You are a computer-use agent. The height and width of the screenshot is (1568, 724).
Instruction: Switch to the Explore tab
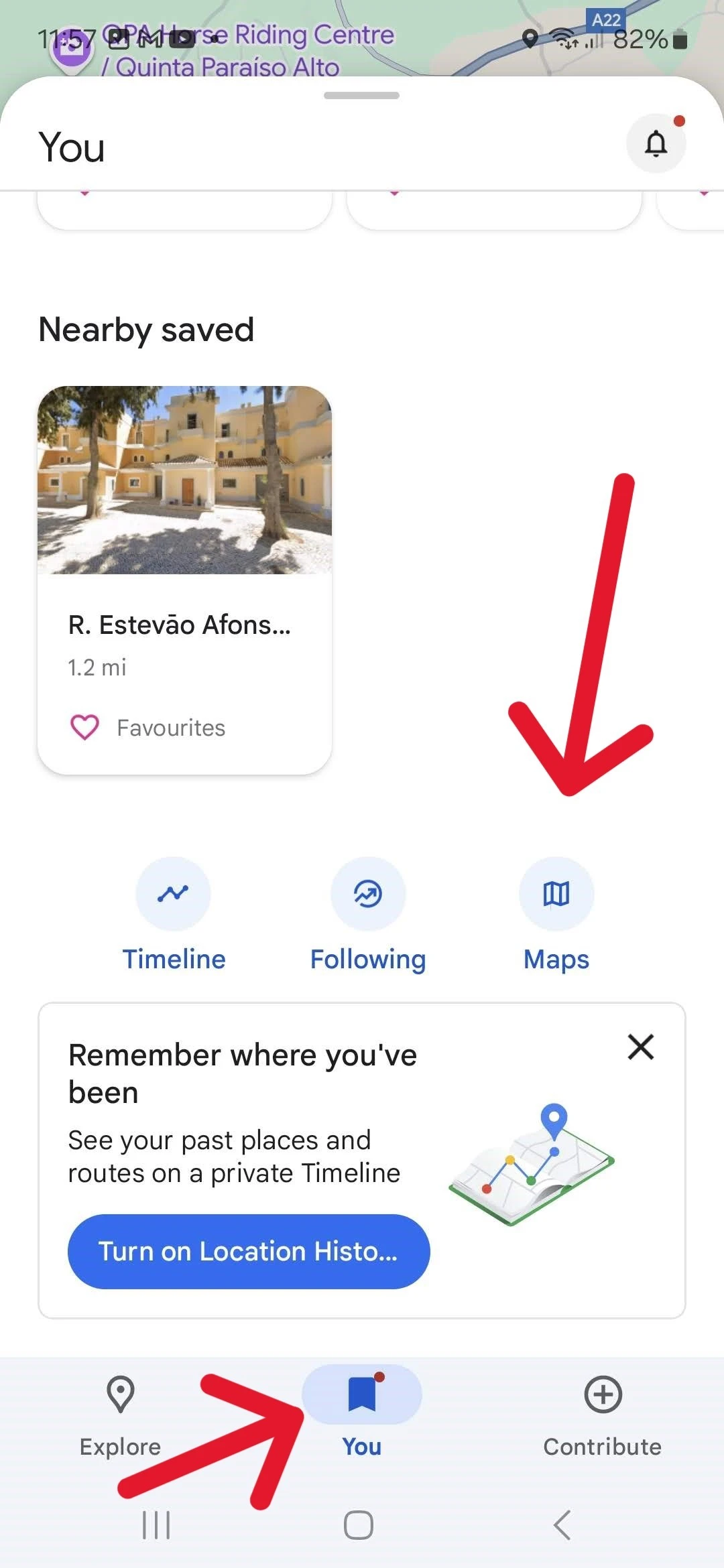point(121,1416)
